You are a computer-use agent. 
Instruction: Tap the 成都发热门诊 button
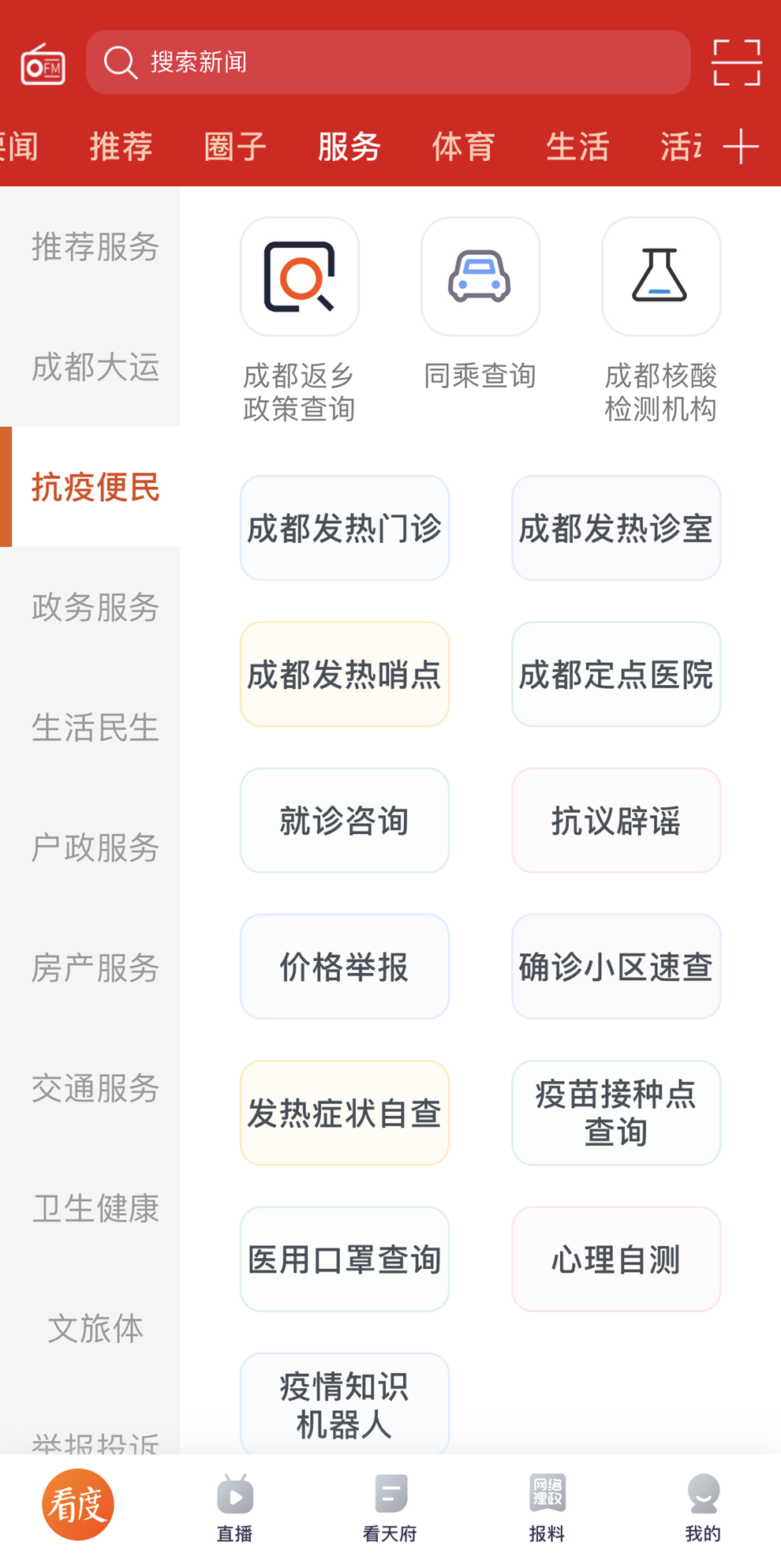[345, 528]
